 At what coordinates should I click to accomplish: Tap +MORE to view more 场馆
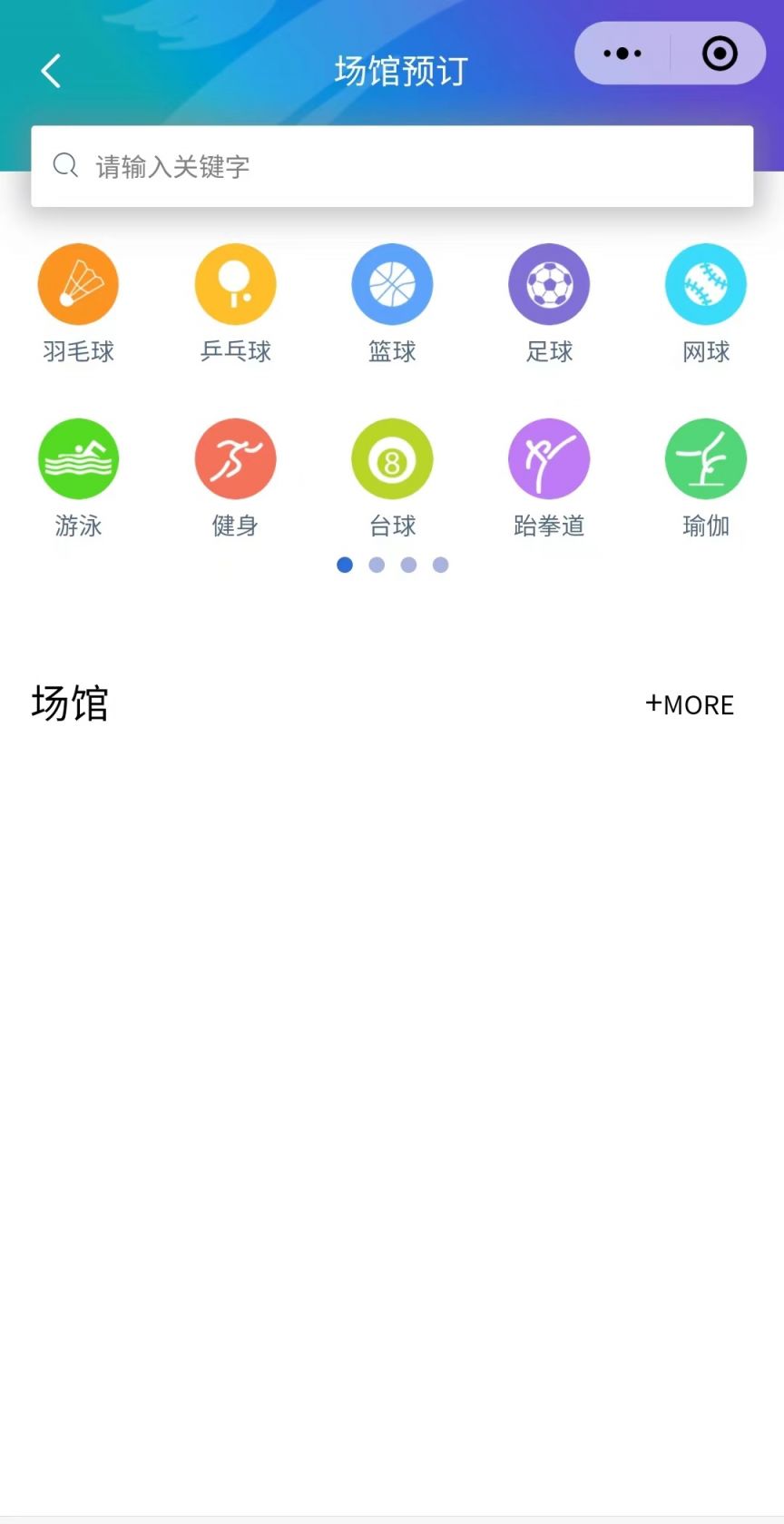690,704
